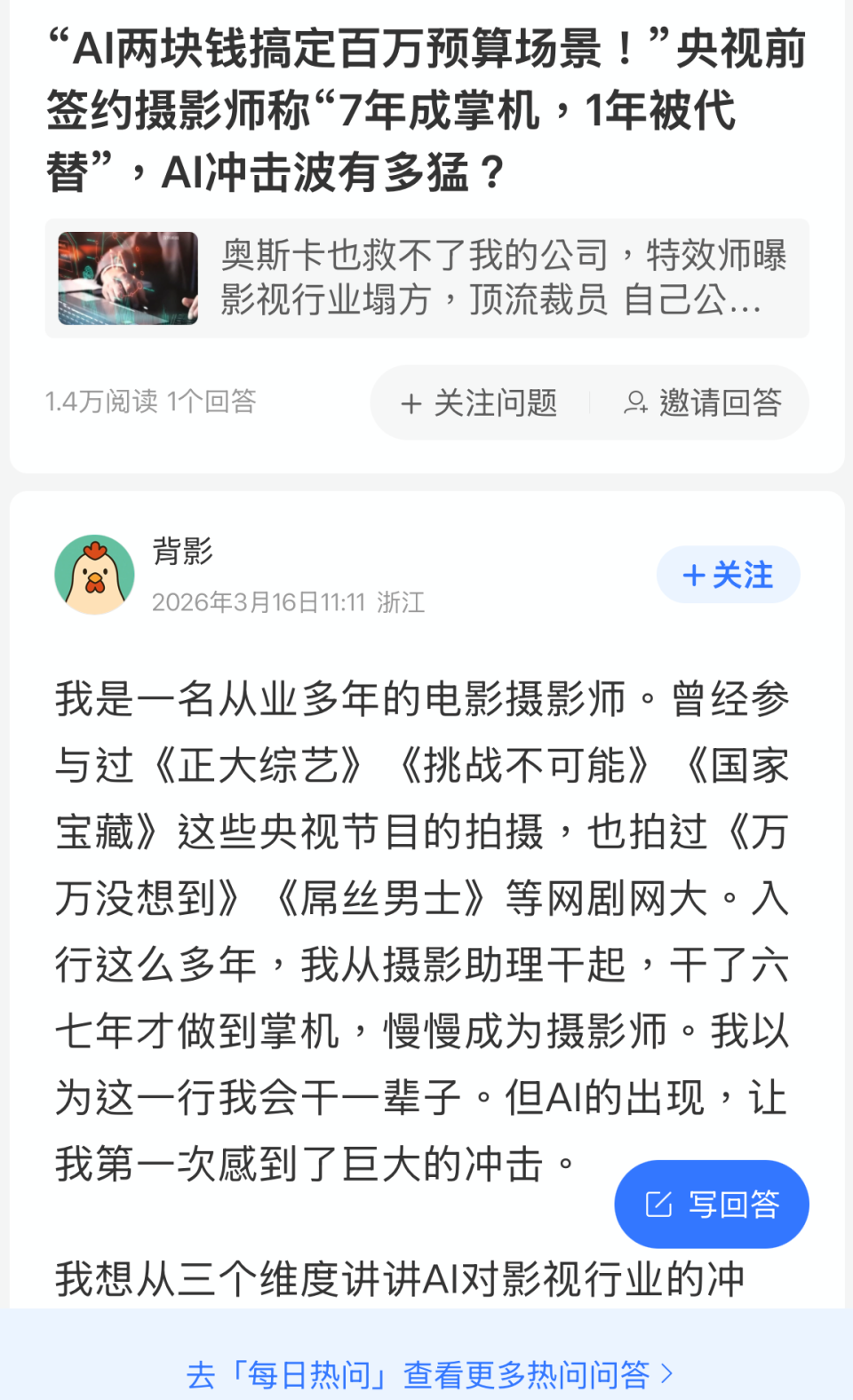Click the plus sign before 关注问题 text
Screen dimensions: 853x1400
coord(411,402)
